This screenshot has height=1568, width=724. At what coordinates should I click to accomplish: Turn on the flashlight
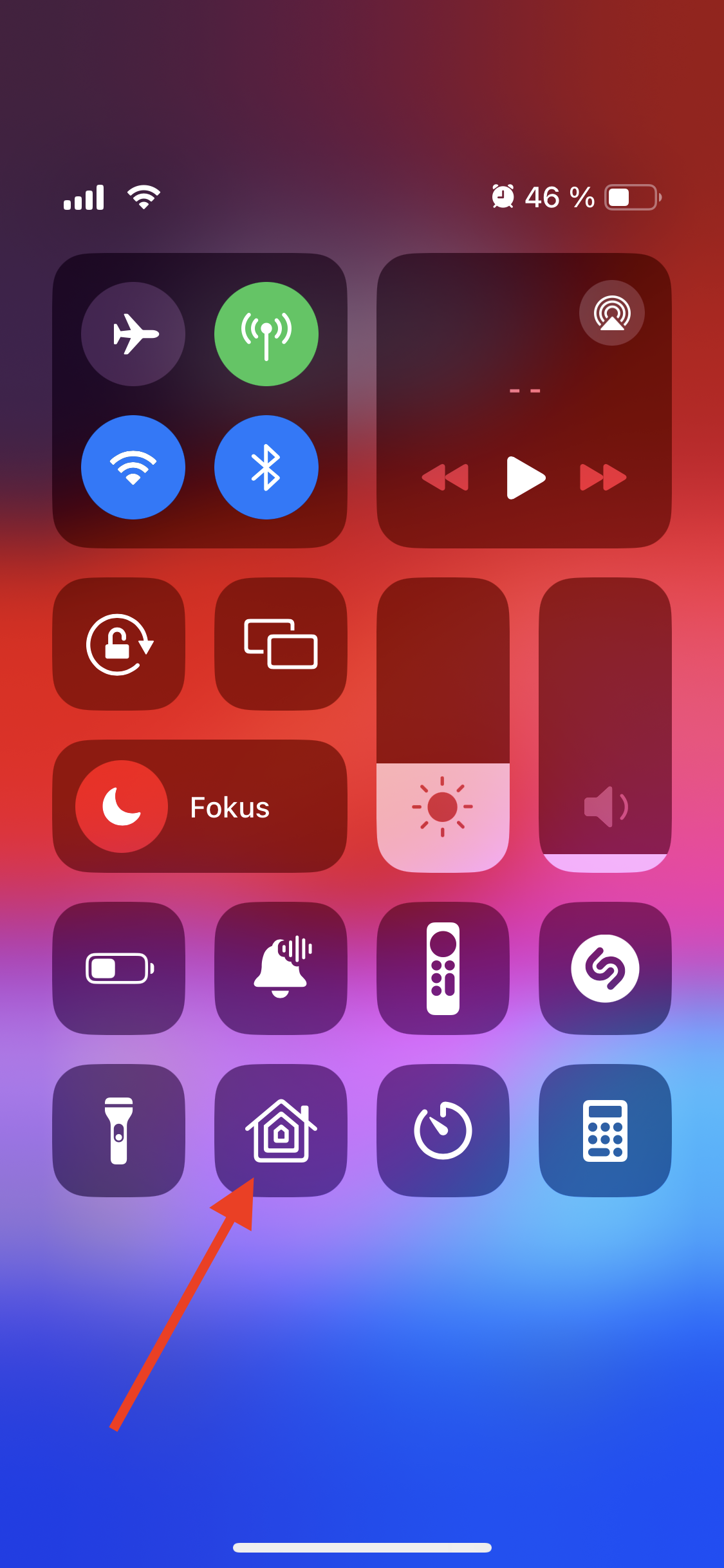click(119, 1130)
